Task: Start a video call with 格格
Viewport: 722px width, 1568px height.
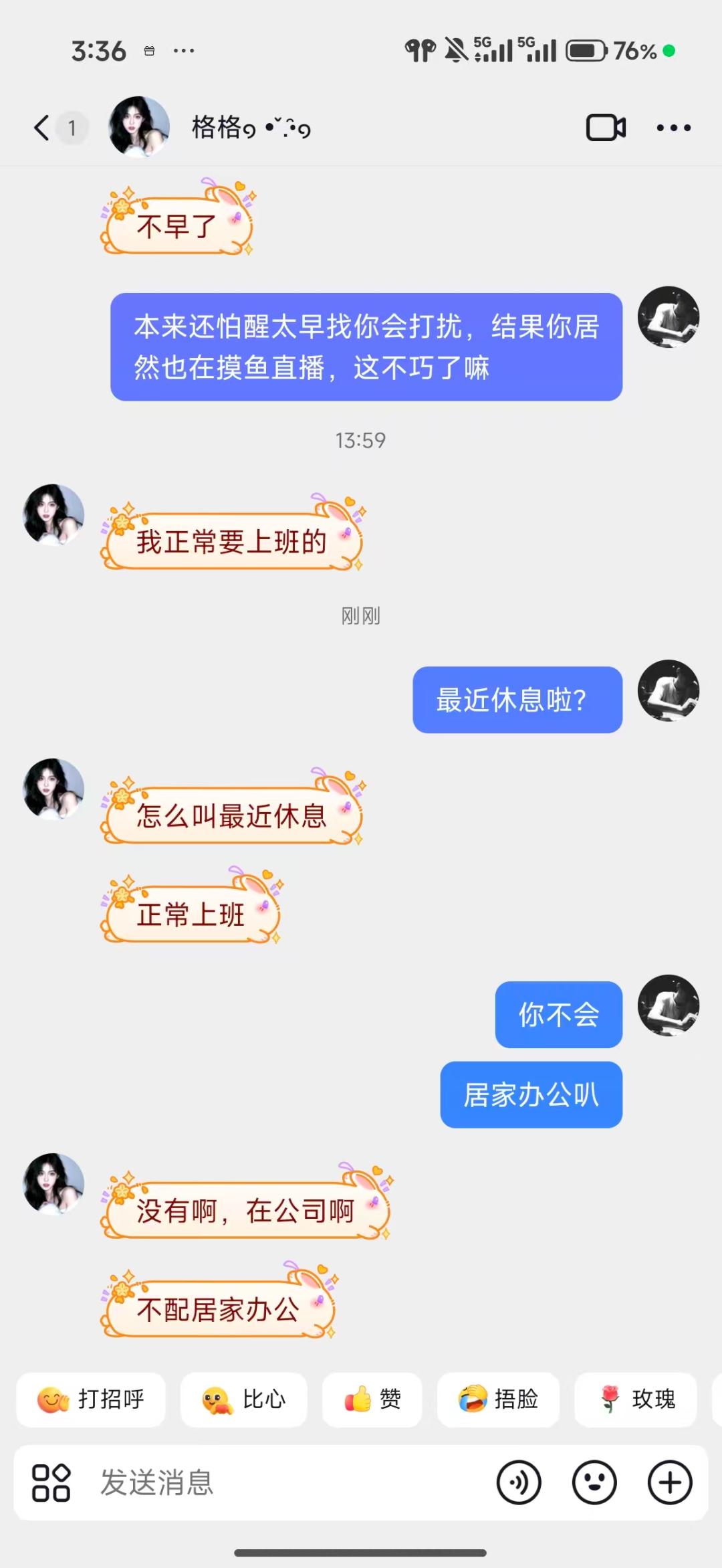Action: [x=606, y=128]
